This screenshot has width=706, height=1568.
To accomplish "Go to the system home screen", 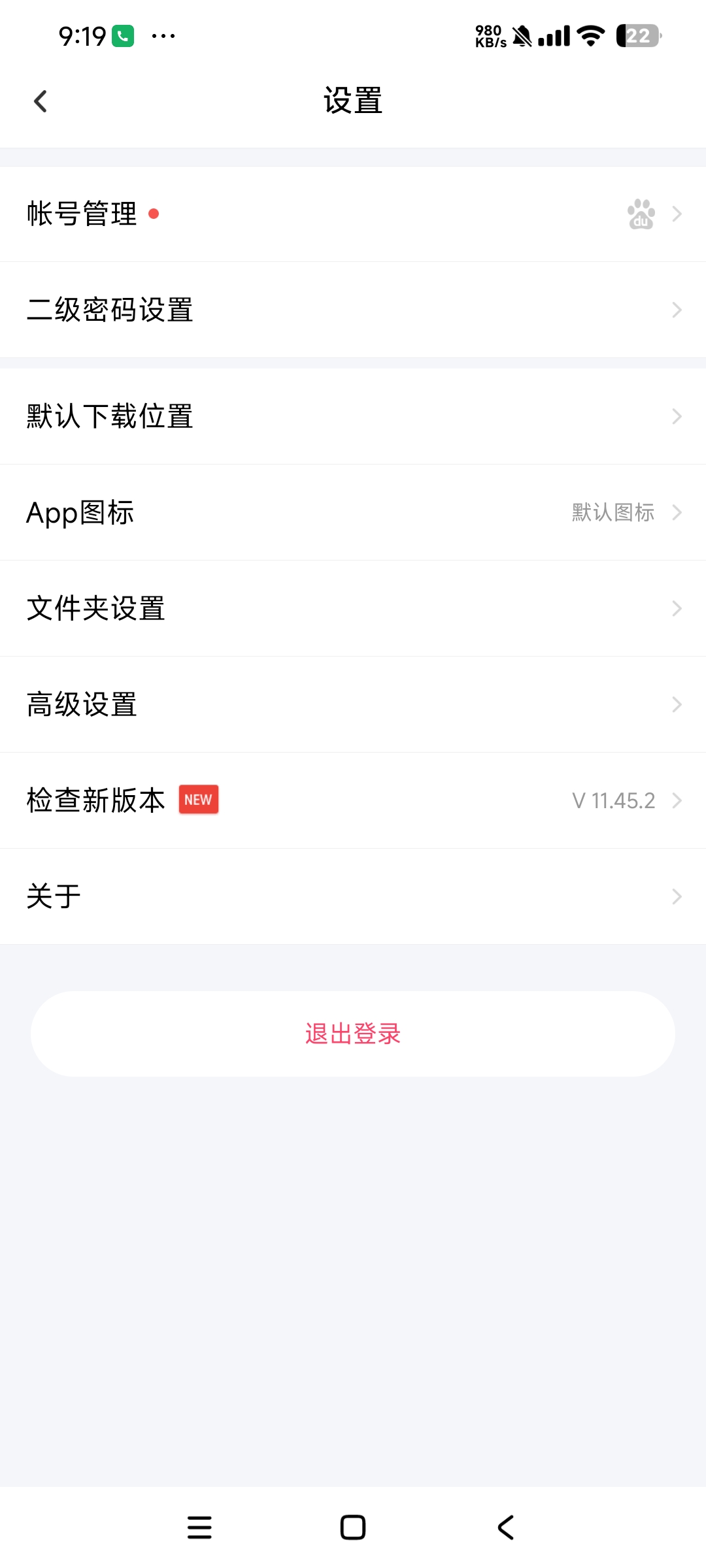I will coord(353,1527).
